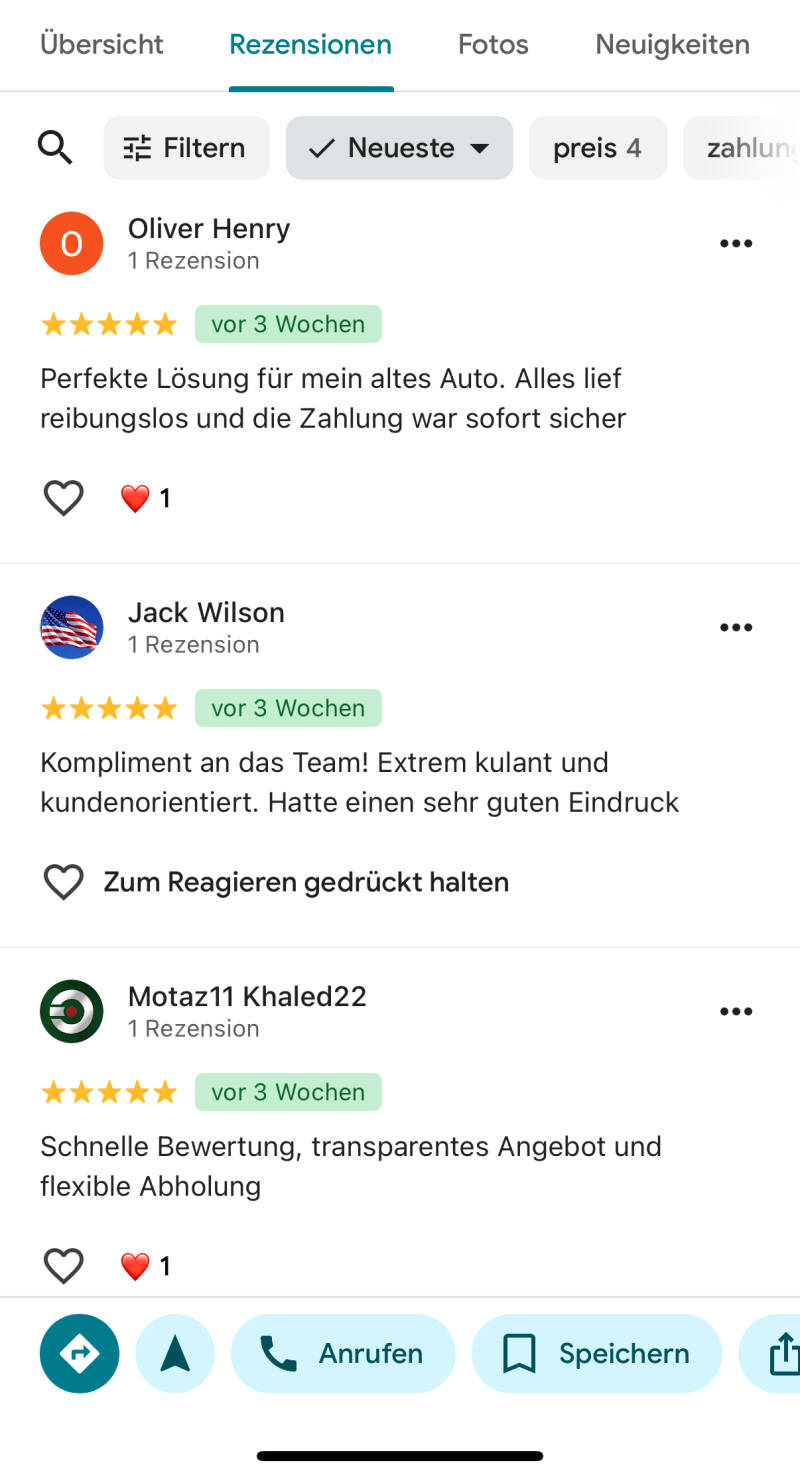Switch to the Übersicht tab
The height and width of the screenshot is (1477, 800).
[102, 45]
